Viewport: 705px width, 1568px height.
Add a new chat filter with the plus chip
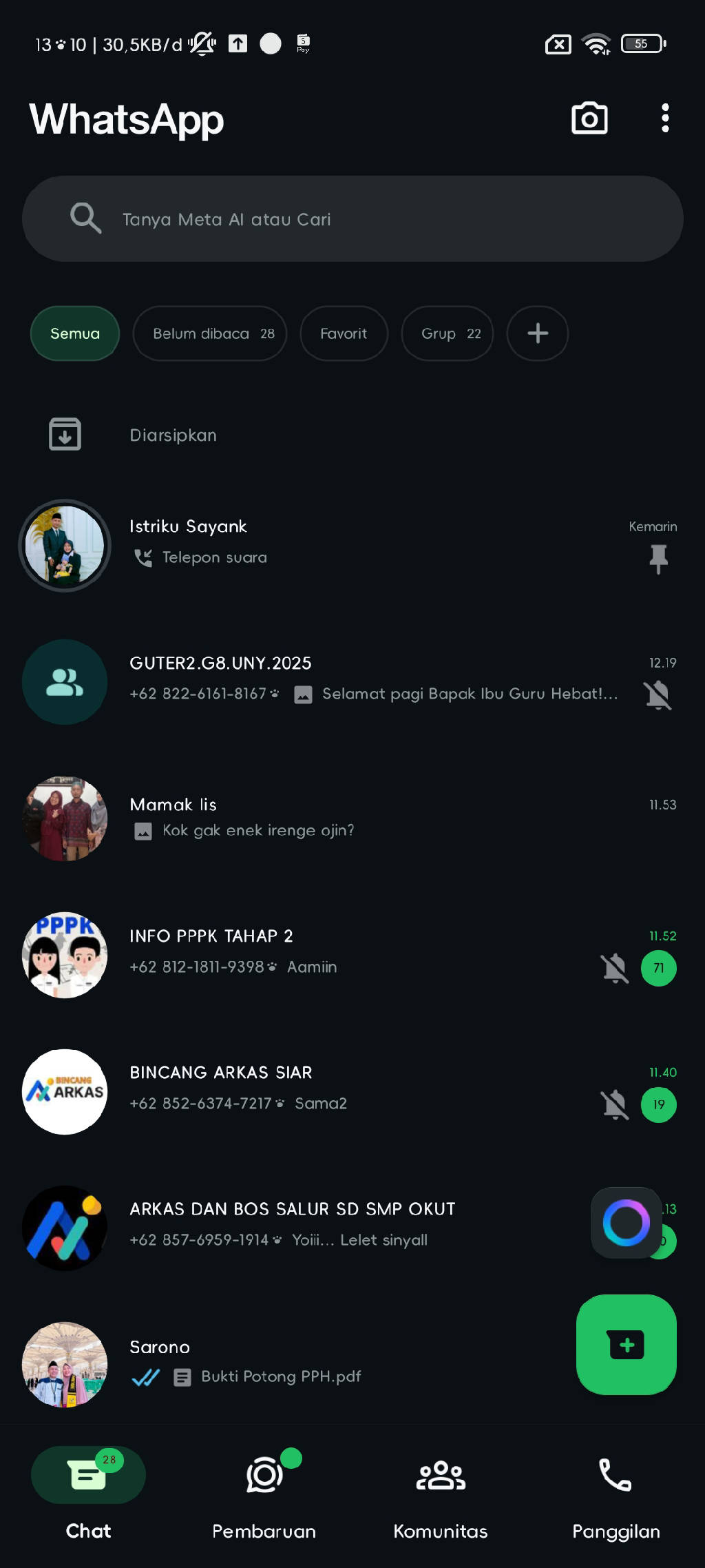click(x=537, y=333)
